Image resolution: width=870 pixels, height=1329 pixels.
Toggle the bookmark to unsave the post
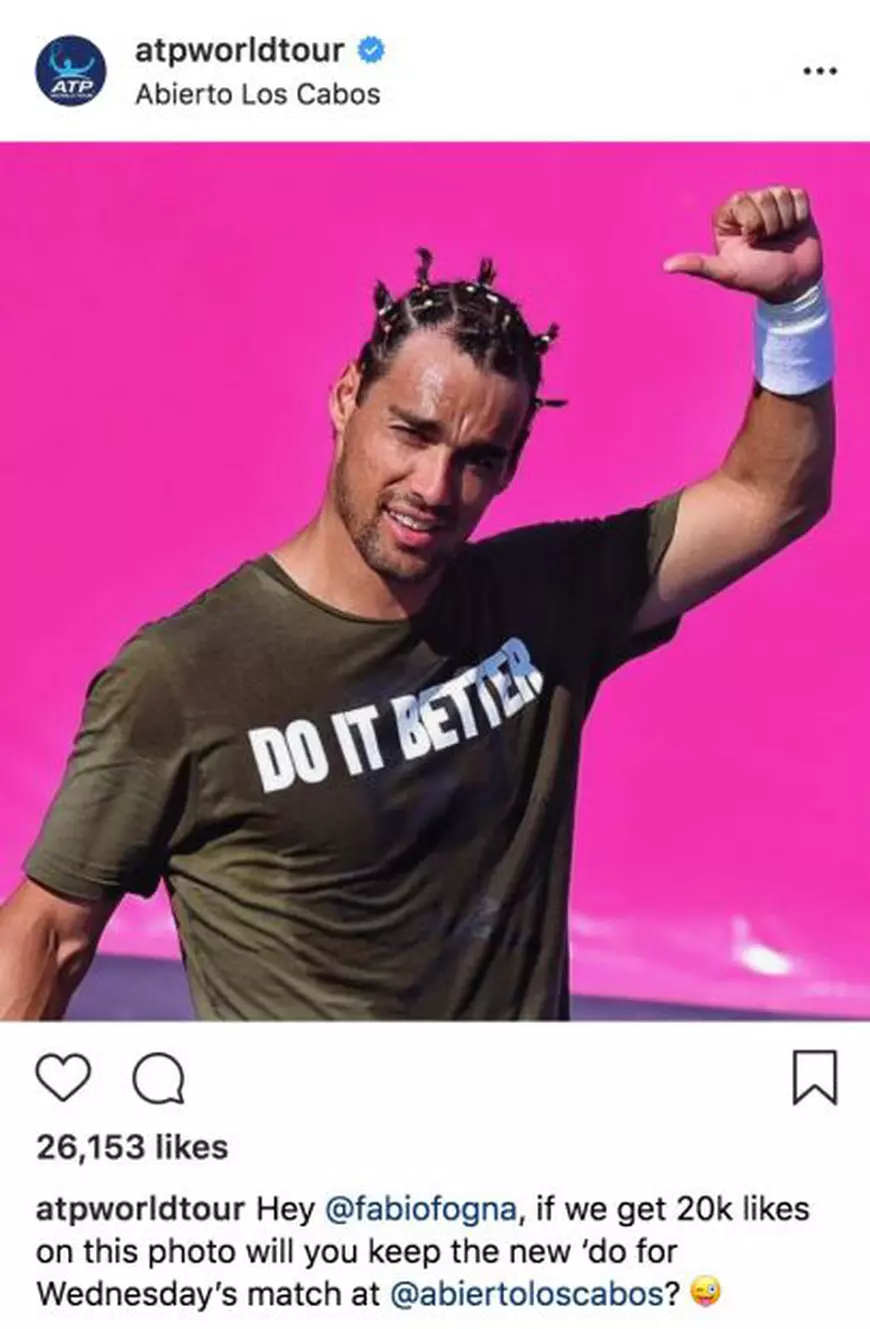pyautogui.click(x=816, y=1076)
